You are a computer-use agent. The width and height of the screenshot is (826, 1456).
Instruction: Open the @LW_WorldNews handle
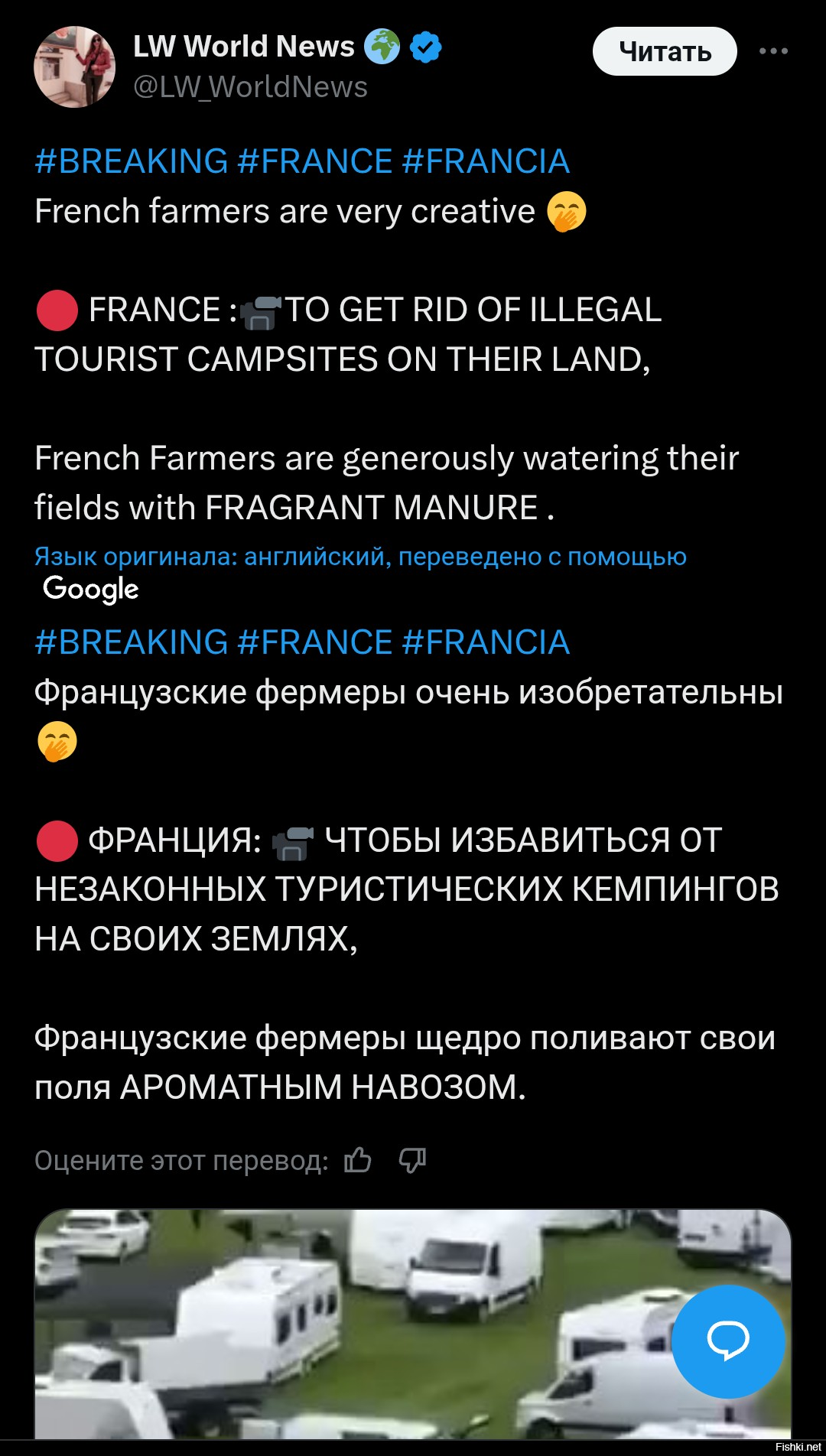[250, 87]
